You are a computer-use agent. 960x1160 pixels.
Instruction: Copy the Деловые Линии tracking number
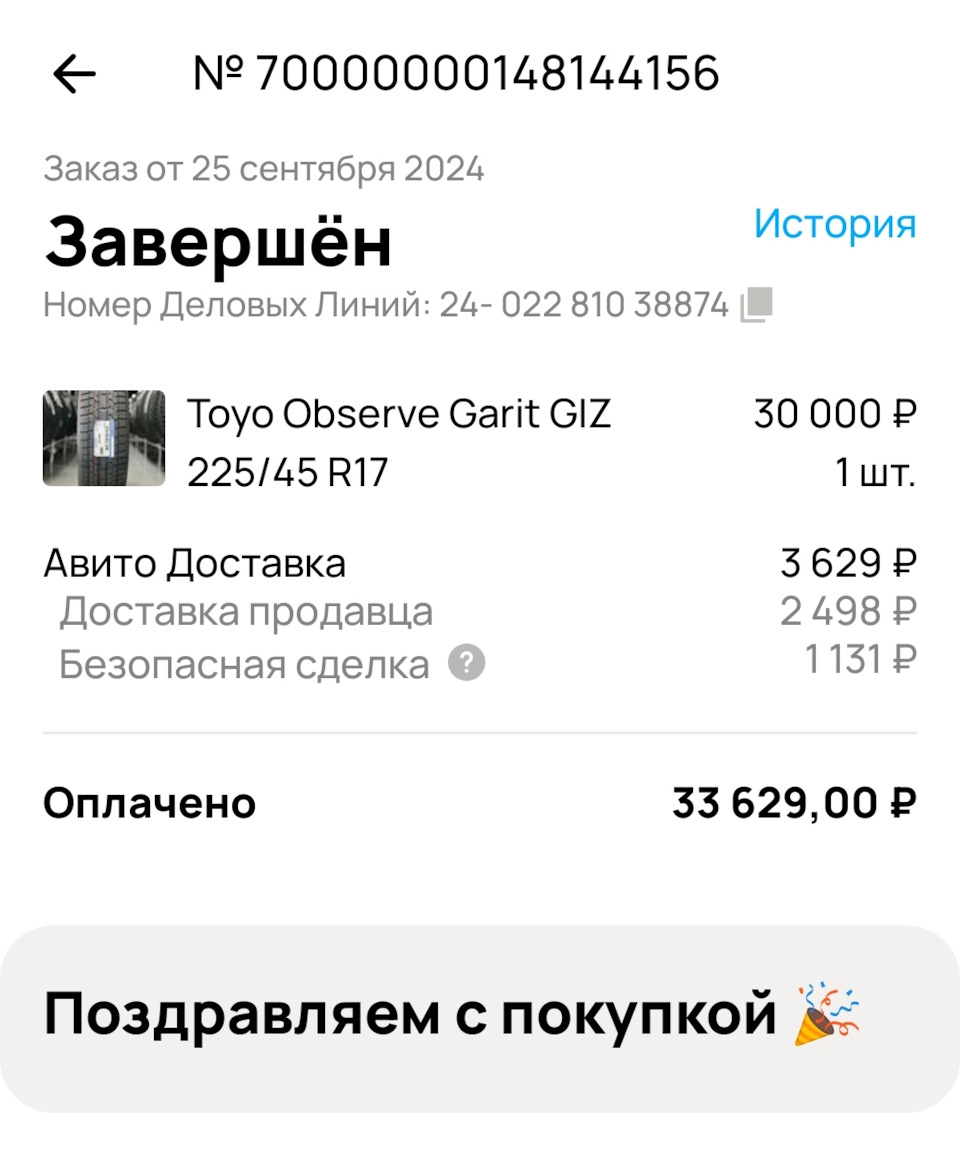click(757, 305)
